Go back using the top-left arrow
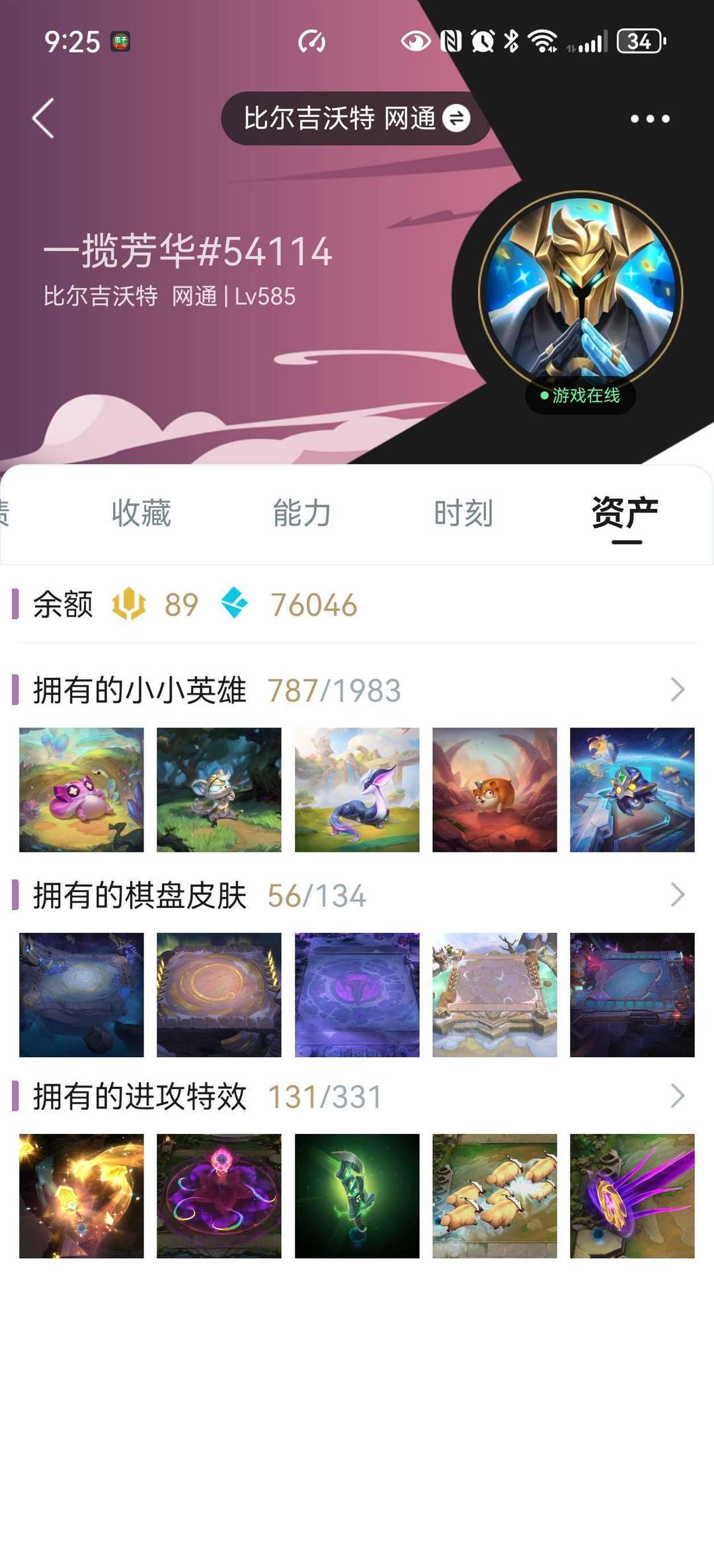 point(44,118)
